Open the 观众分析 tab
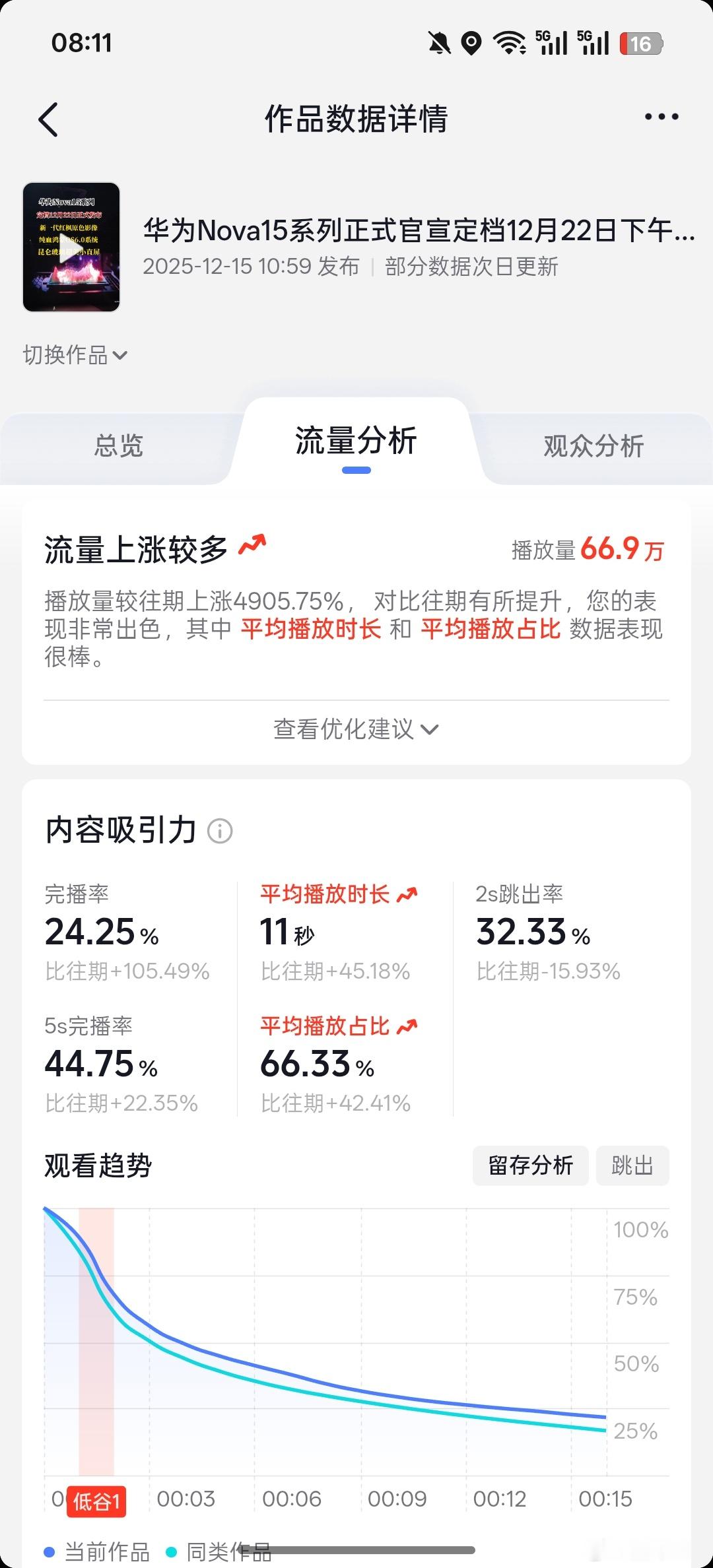Viewport: 713px width, 1568px height. [594, 446]
